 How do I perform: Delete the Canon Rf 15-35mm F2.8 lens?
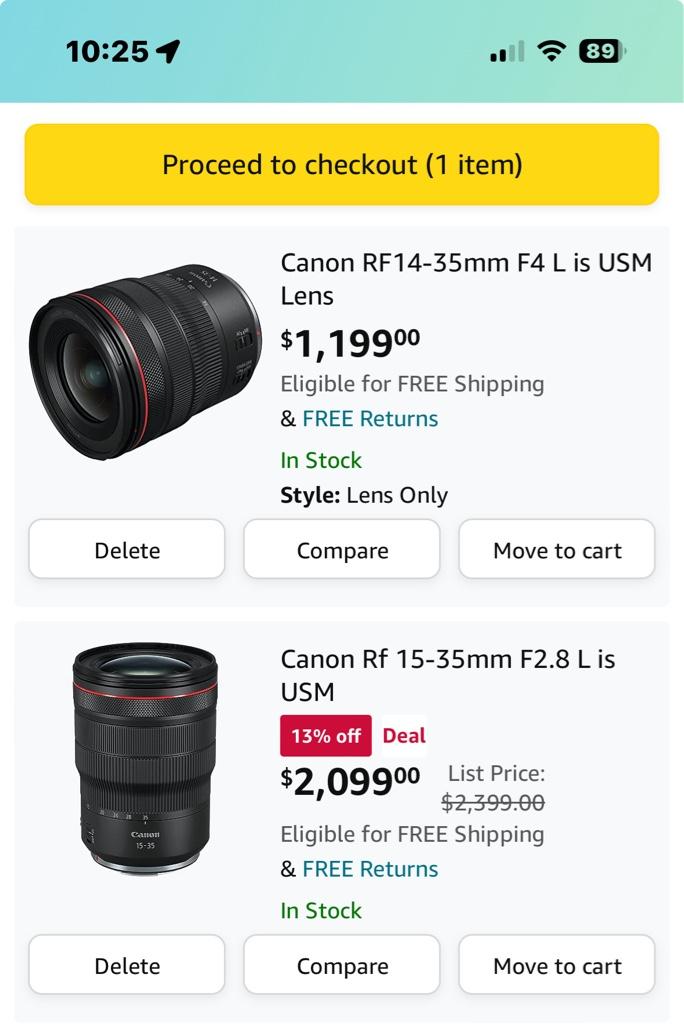127,965
